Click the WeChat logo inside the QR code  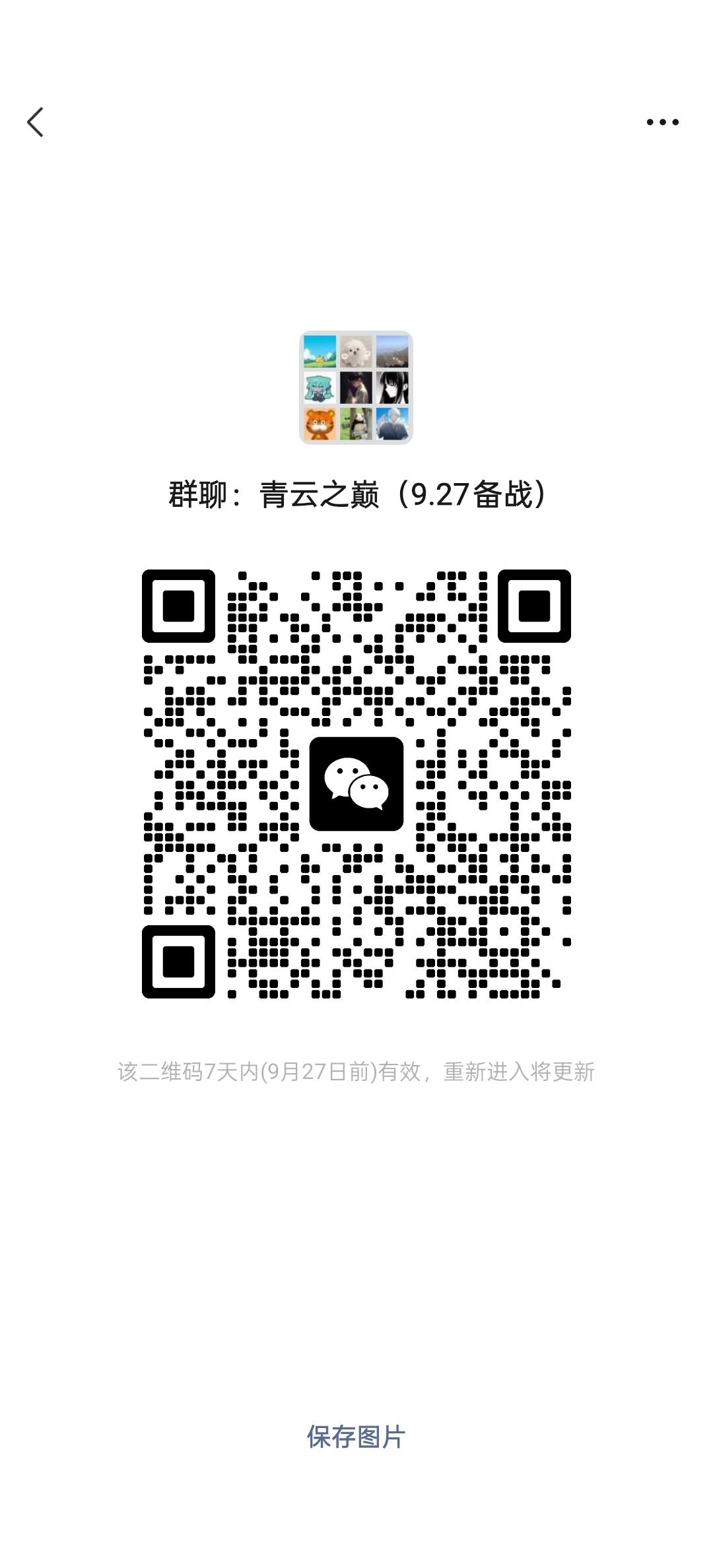[356, 785]
